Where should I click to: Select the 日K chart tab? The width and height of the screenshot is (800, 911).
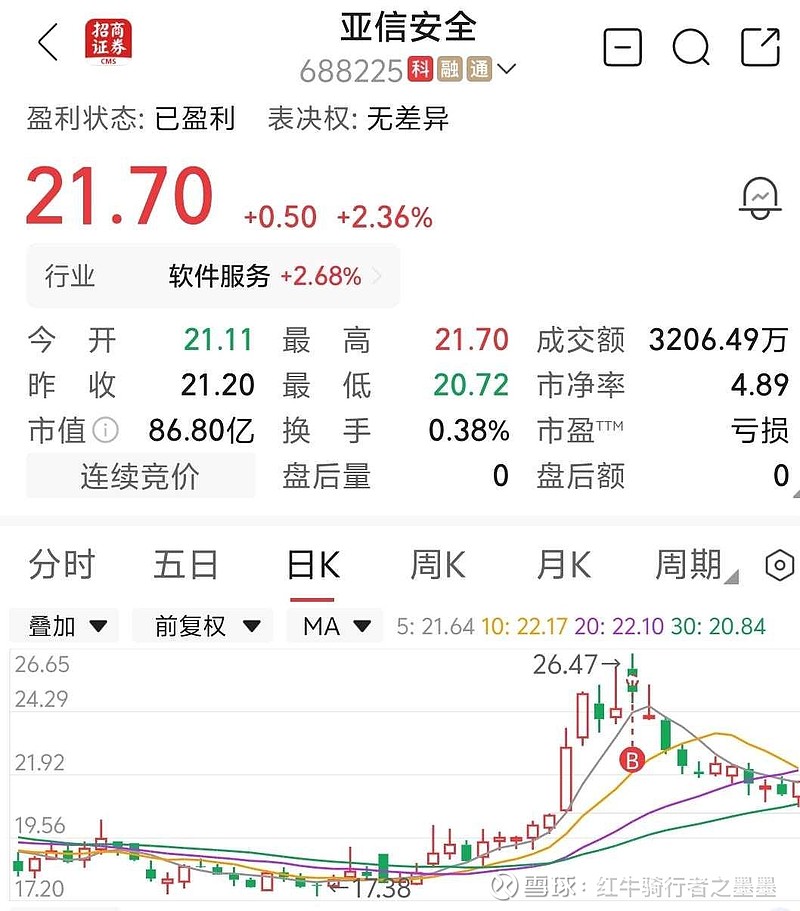(313, 565)
